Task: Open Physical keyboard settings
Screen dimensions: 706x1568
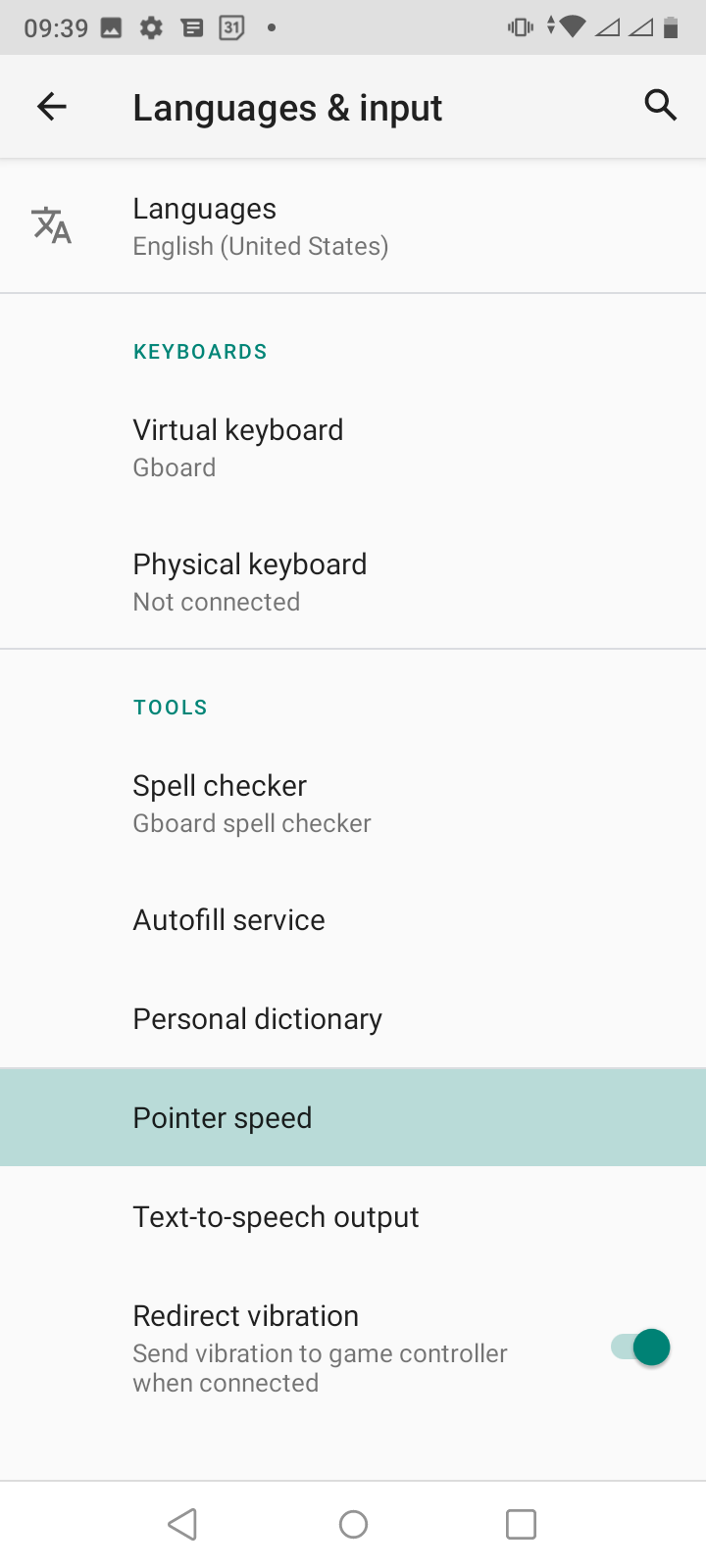Action: point(250,582)
